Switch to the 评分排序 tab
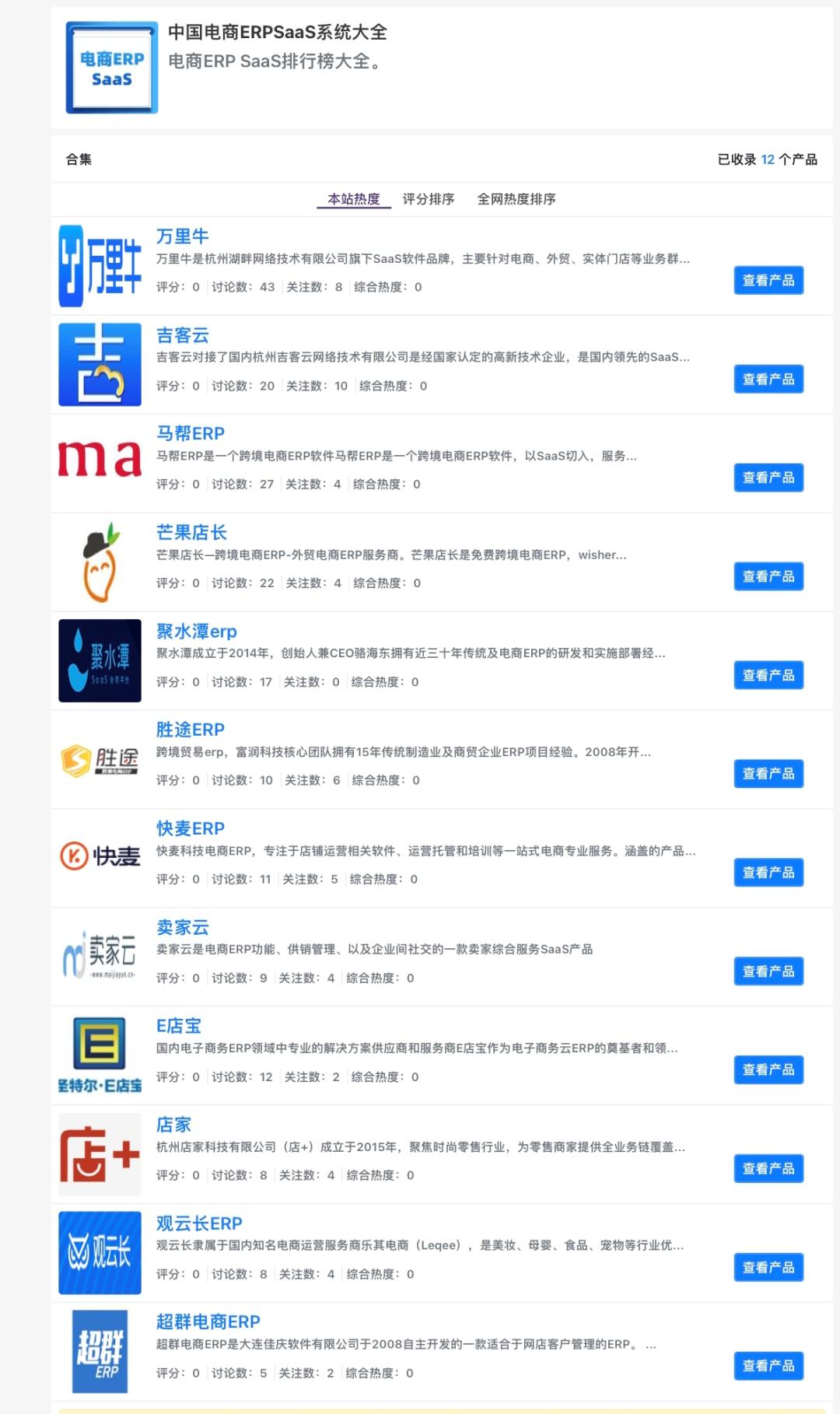This screenshot has height=1414, width=840. [428, 199]
